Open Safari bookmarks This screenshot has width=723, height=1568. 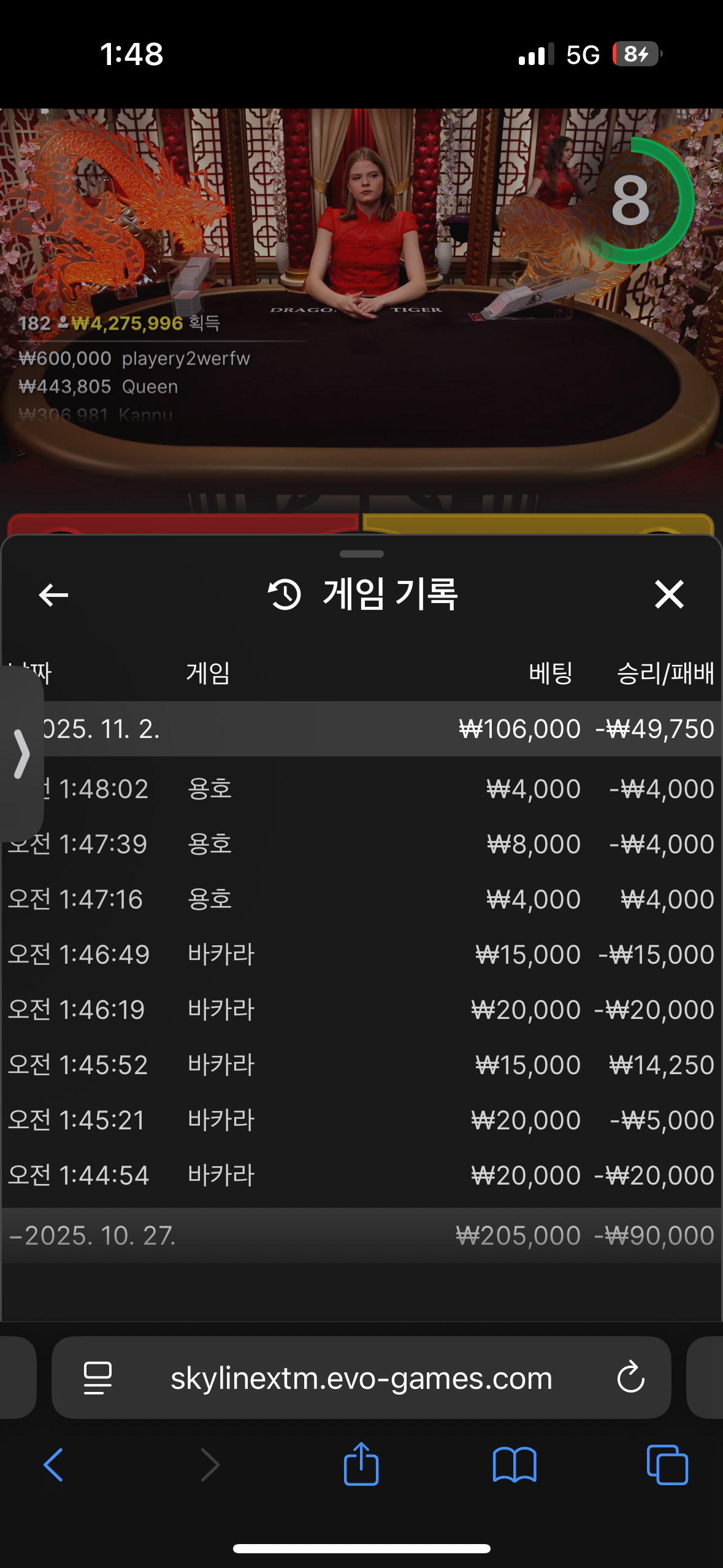coord(515,1465)
